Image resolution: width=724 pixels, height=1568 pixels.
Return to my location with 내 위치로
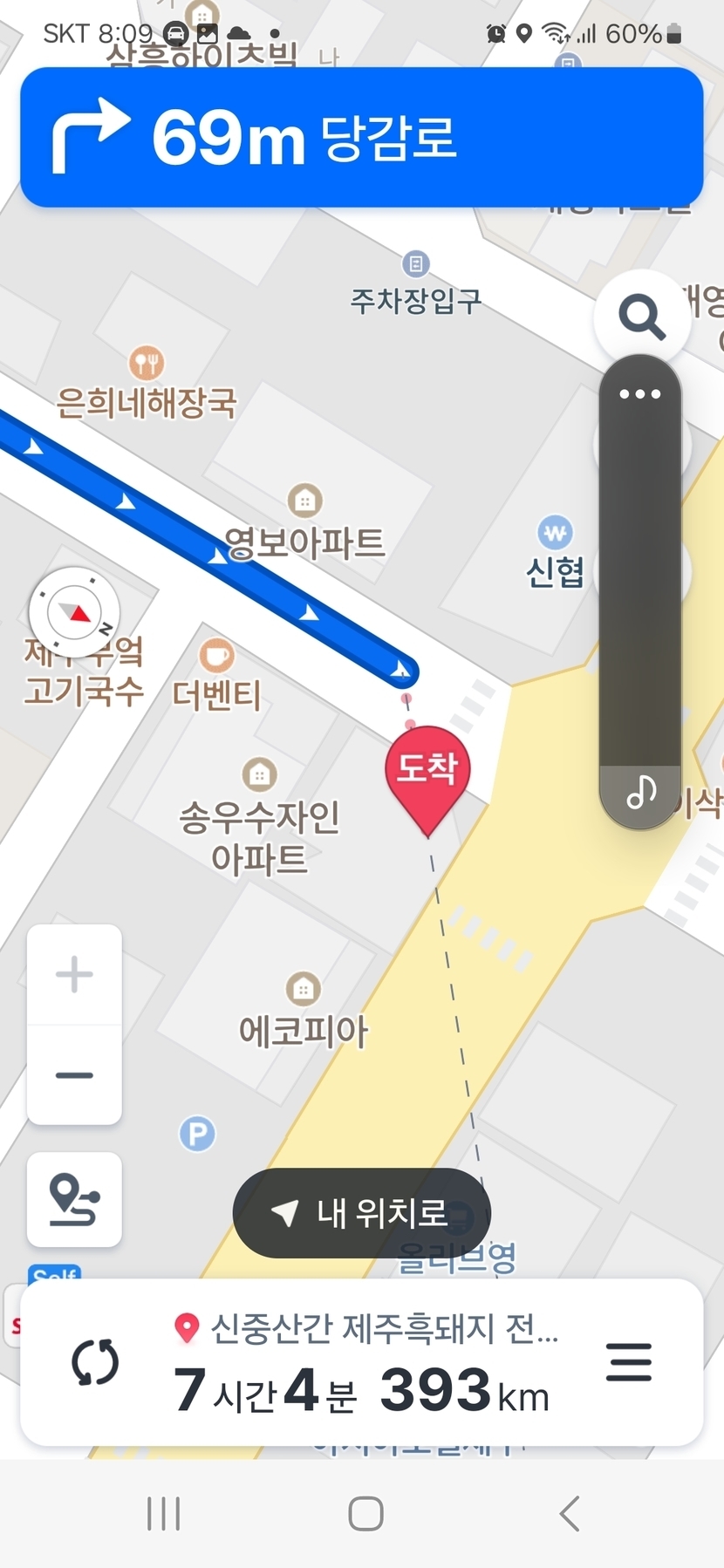tap(361, 1212)
